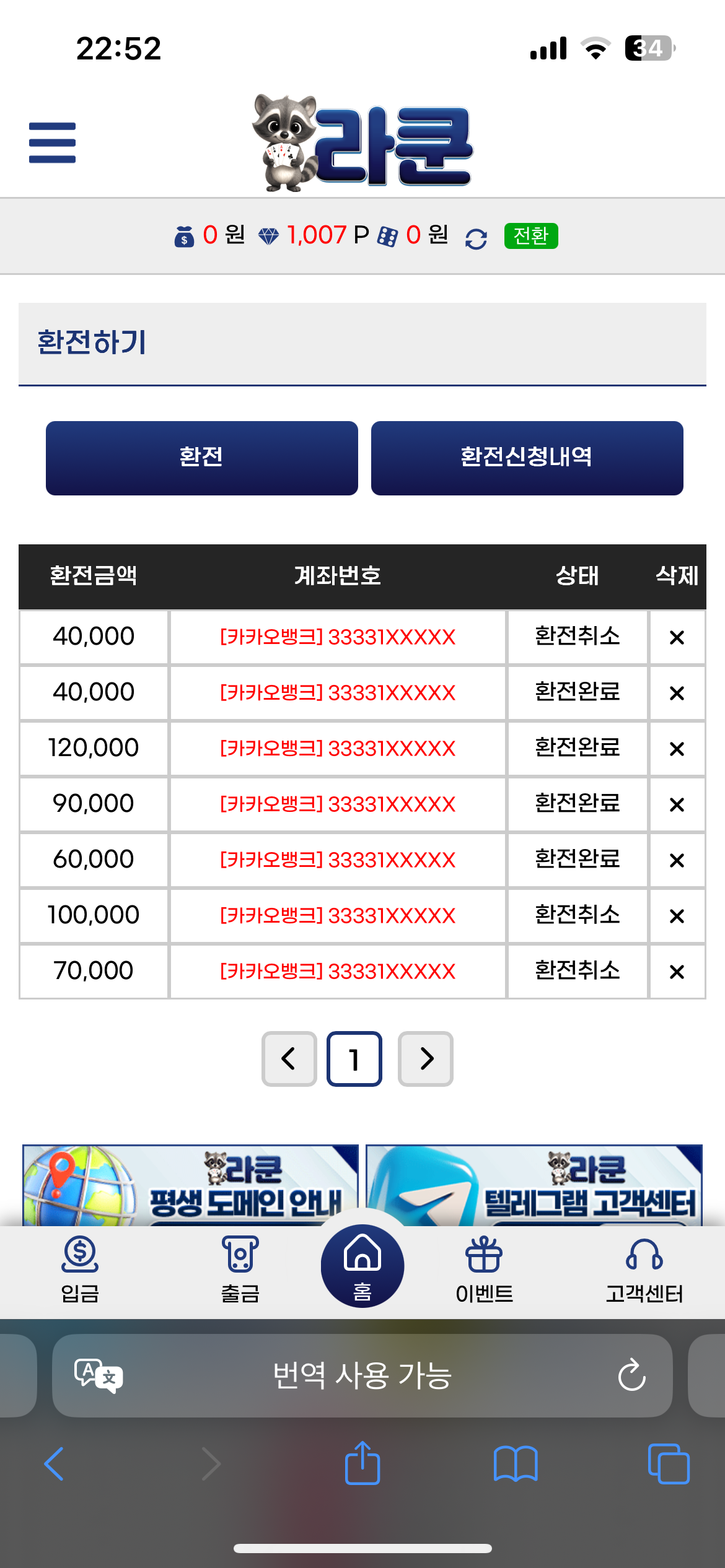Open the 고객센터 support tab
725x1568 pixels.
(x=644, y=1270)
